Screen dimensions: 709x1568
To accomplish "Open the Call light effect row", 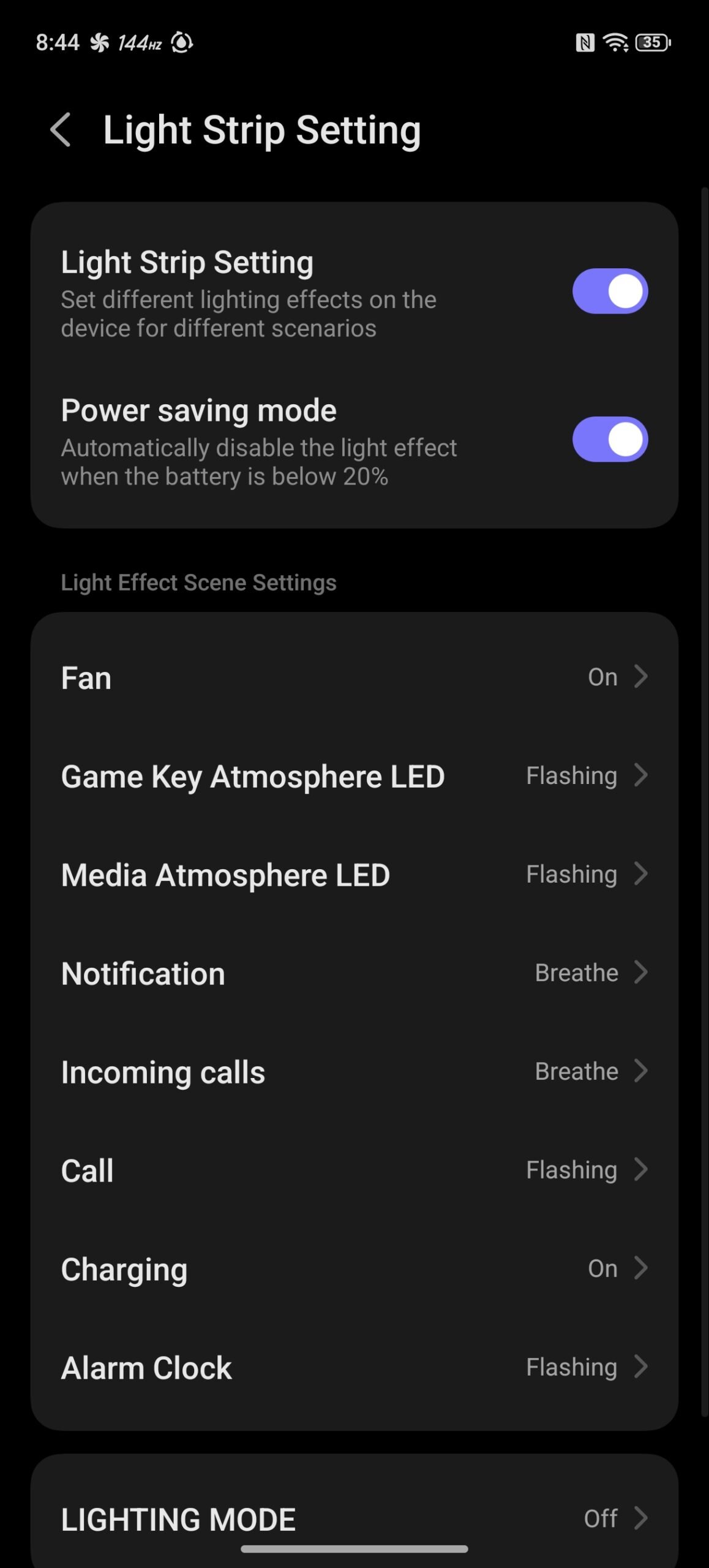I will (354, 1170).
